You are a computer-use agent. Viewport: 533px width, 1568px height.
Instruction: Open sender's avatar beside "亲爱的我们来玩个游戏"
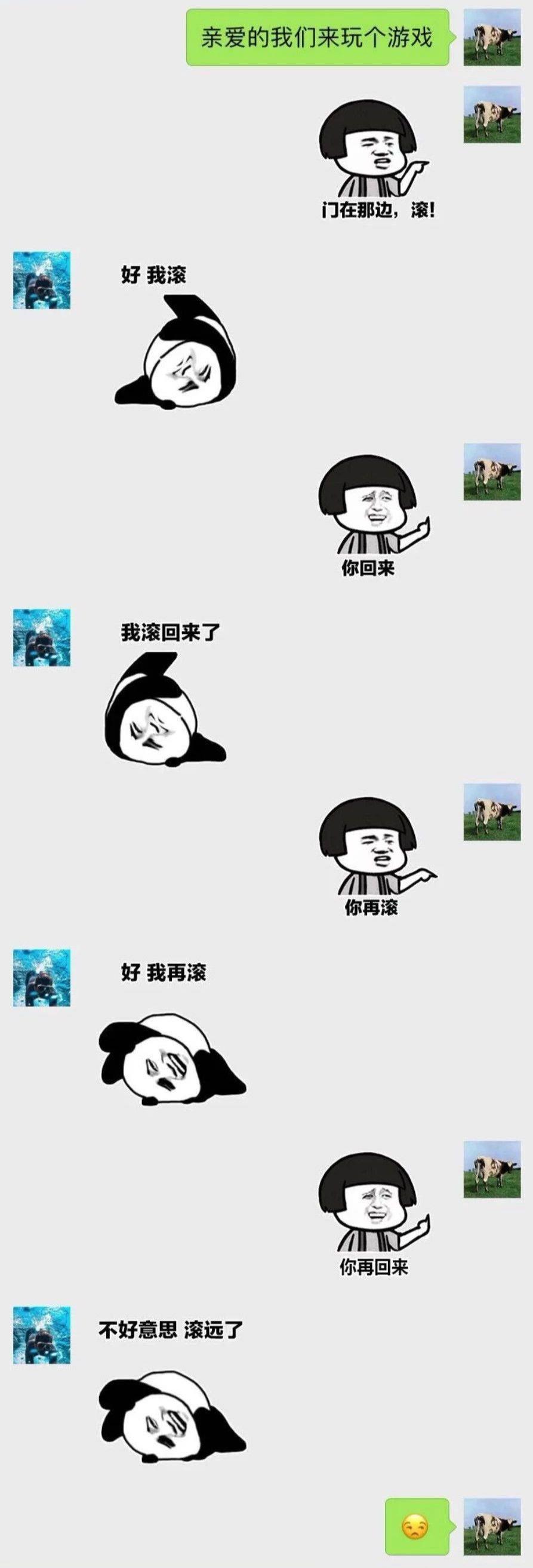point(492,38)
